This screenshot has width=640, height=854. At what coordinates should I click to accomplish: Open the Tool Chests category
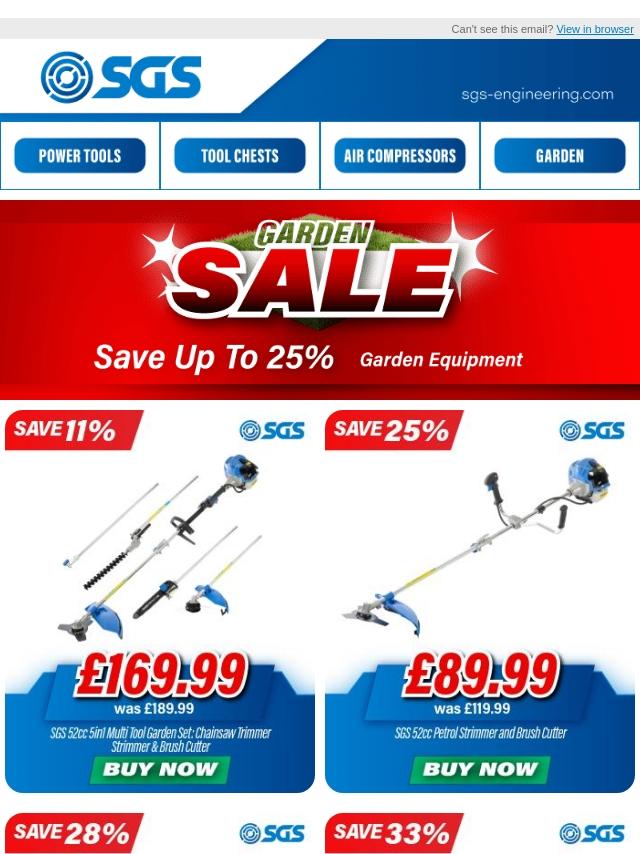click(x=240, y=156)
